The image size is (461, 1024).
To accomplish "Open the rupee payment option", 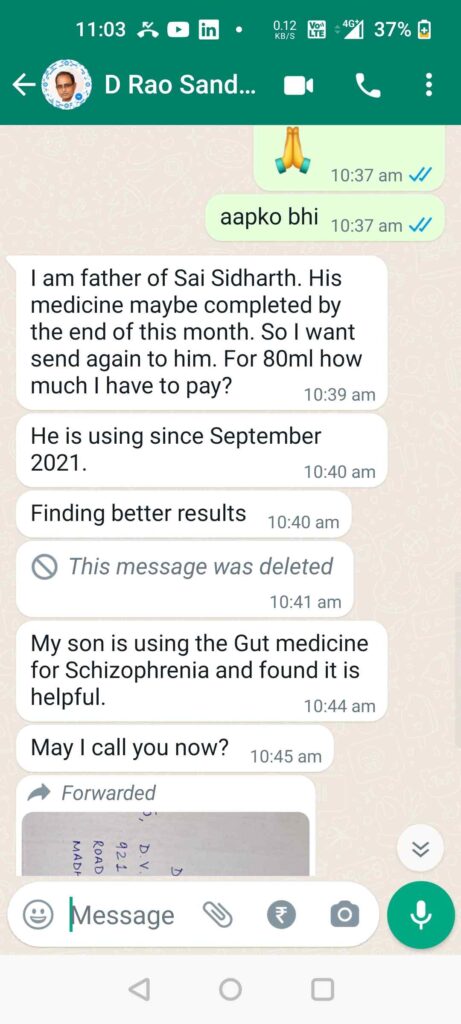I will (281, 915).
